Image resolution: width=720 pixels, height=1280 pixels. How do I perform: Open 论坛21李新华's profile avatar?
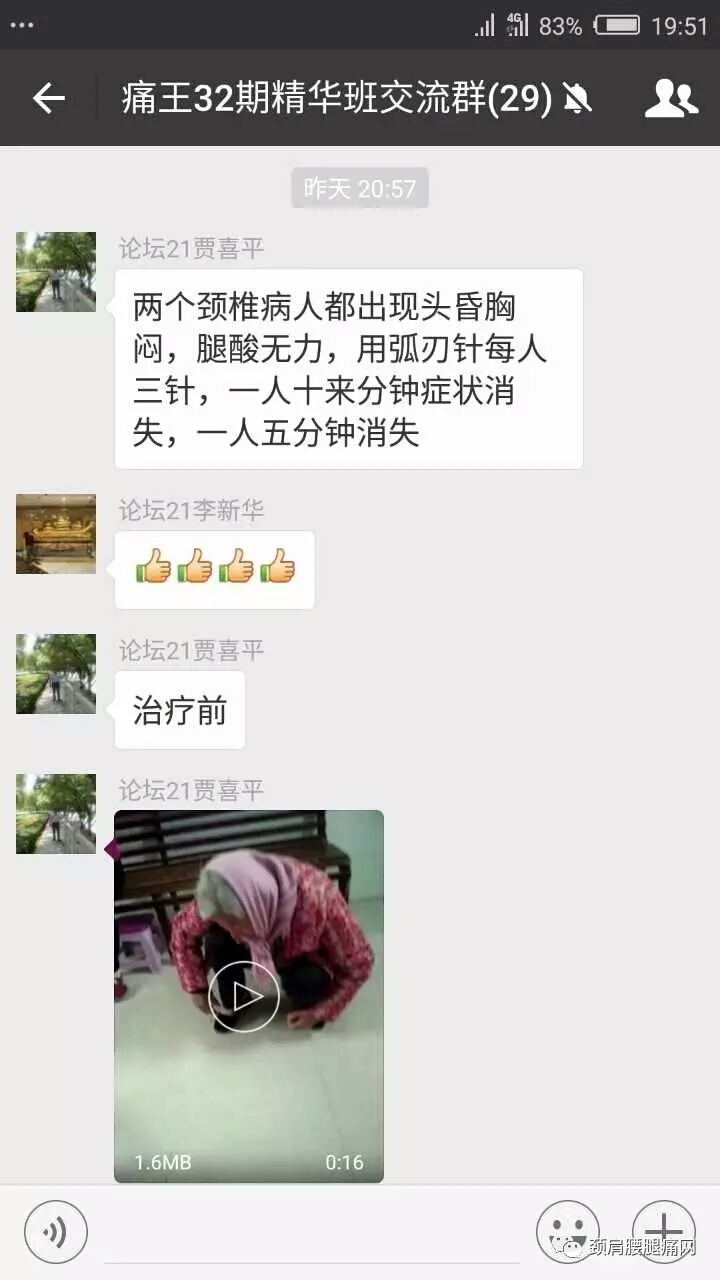56,534
